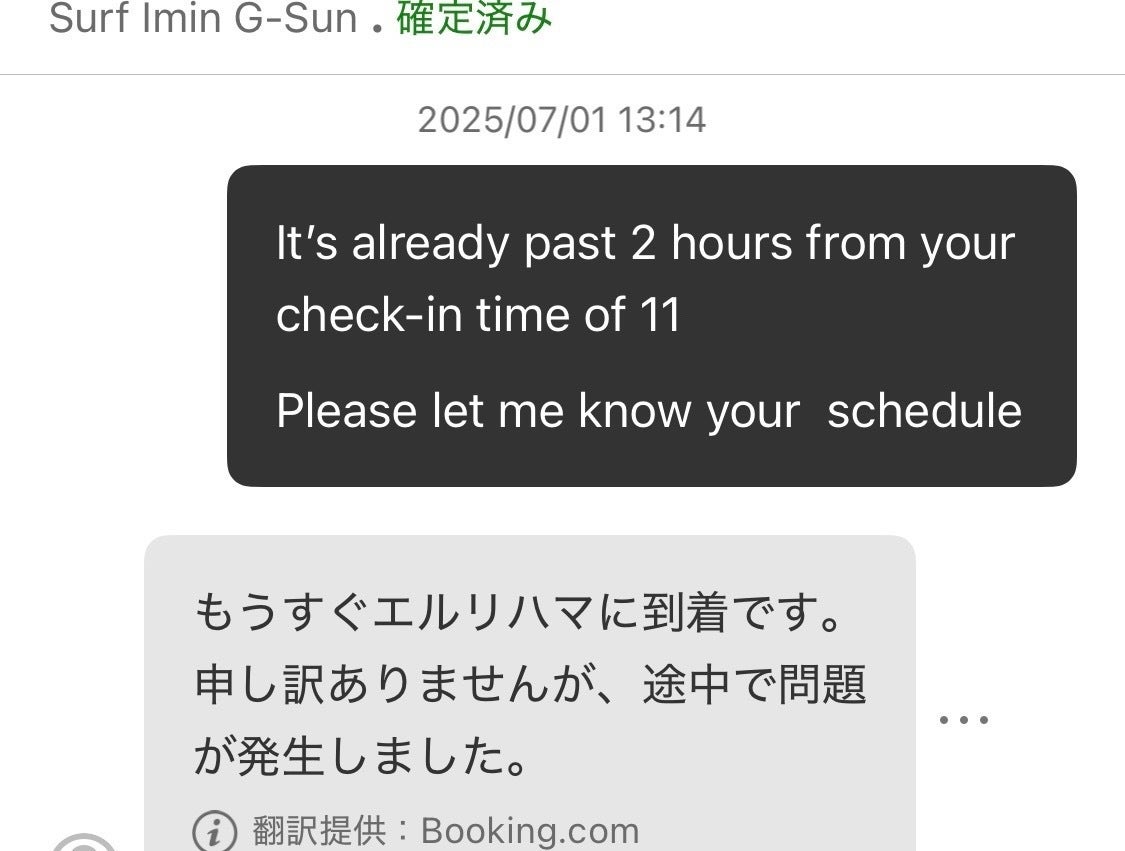Tap the translation info icon

click(x=214, y=832)
